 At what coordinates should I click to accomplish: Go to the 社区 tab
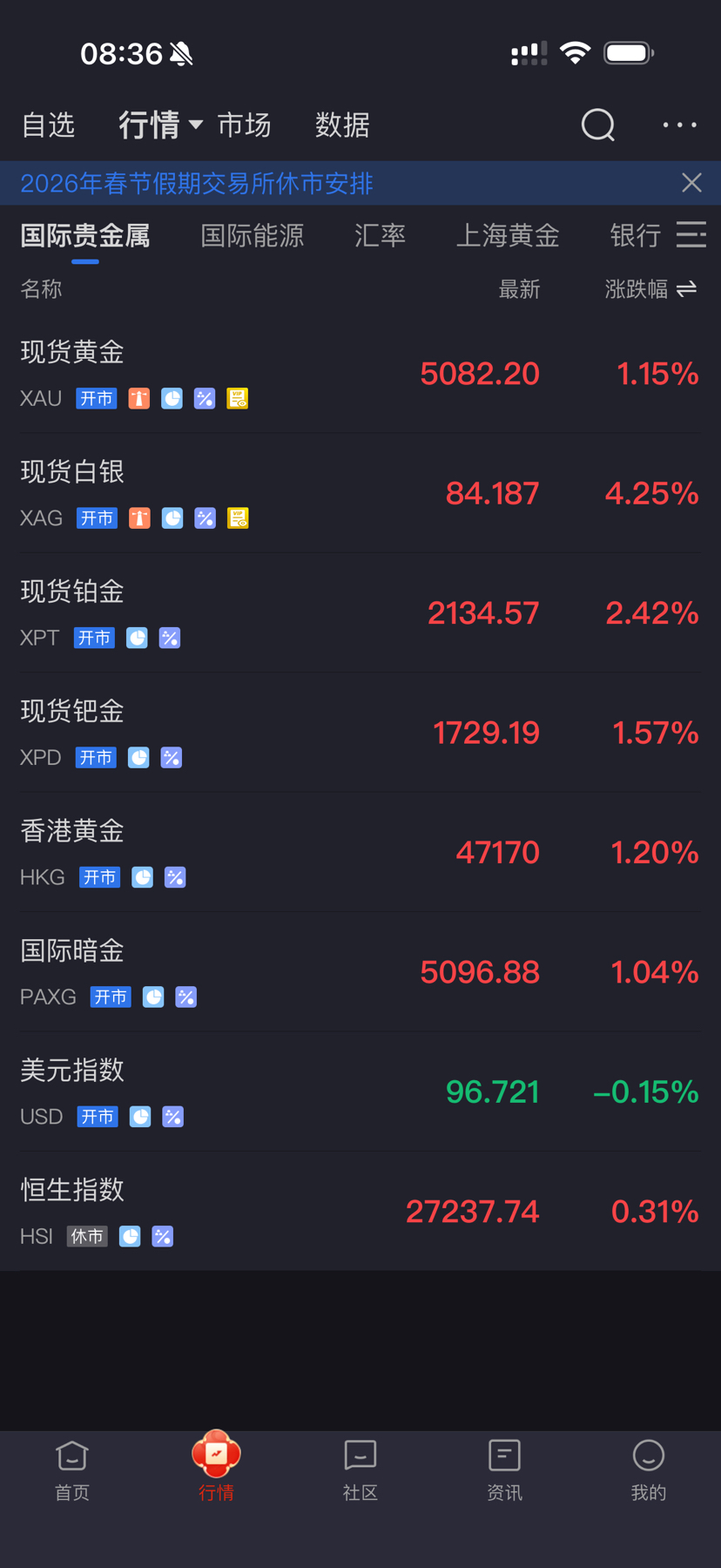(x=360, y=1470)
